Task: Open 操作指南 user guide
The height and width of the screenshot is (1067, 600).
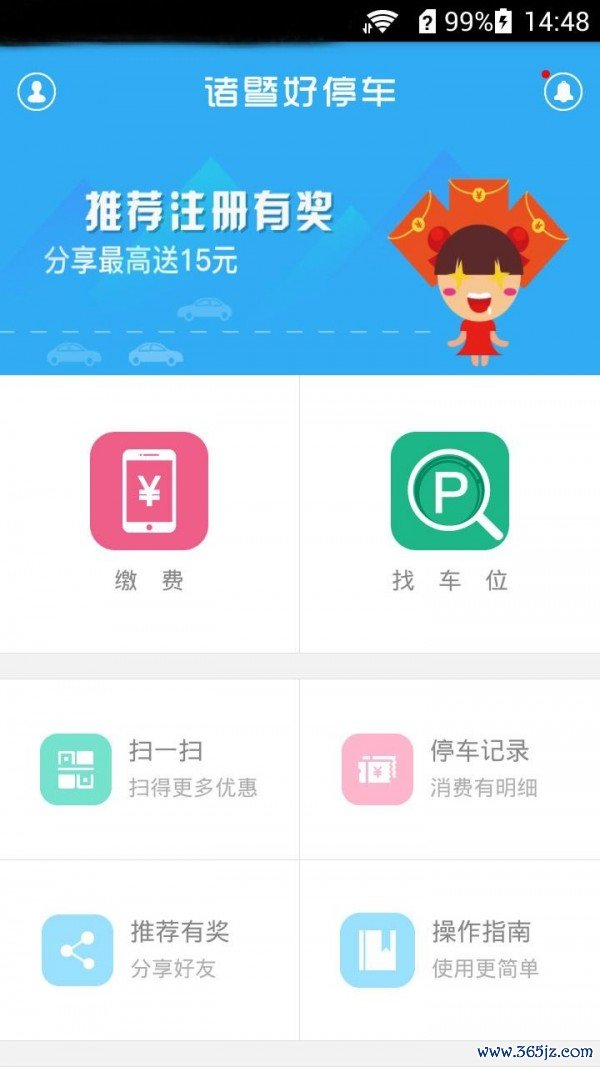Action: coord(450,949)
